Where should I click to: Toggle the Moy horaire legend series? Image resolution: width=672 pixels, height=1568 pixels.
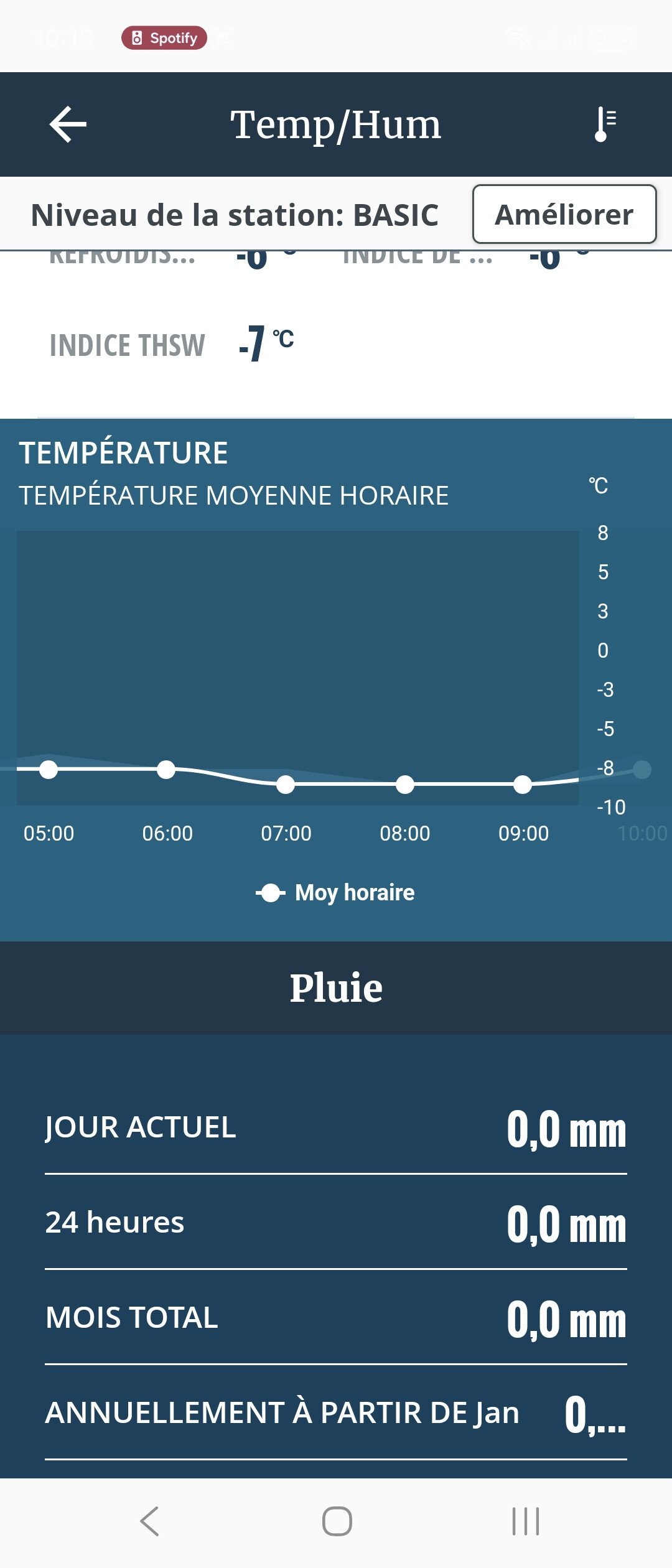336,893
